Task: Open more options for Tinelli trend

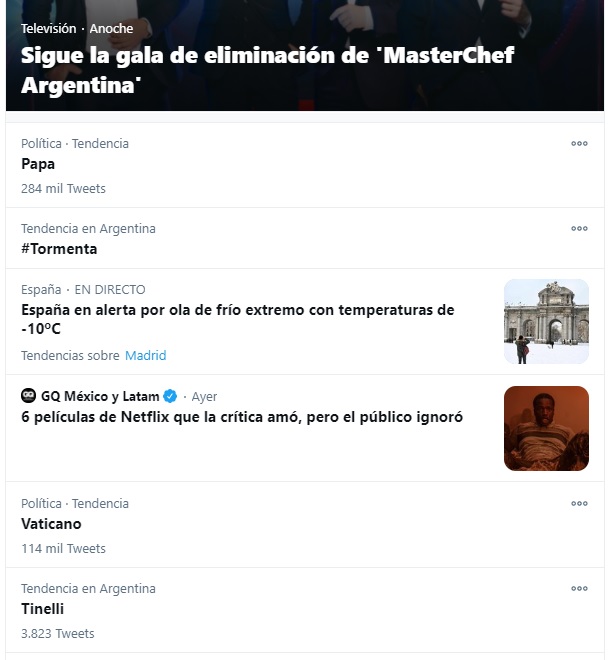Action: [579, 589]
